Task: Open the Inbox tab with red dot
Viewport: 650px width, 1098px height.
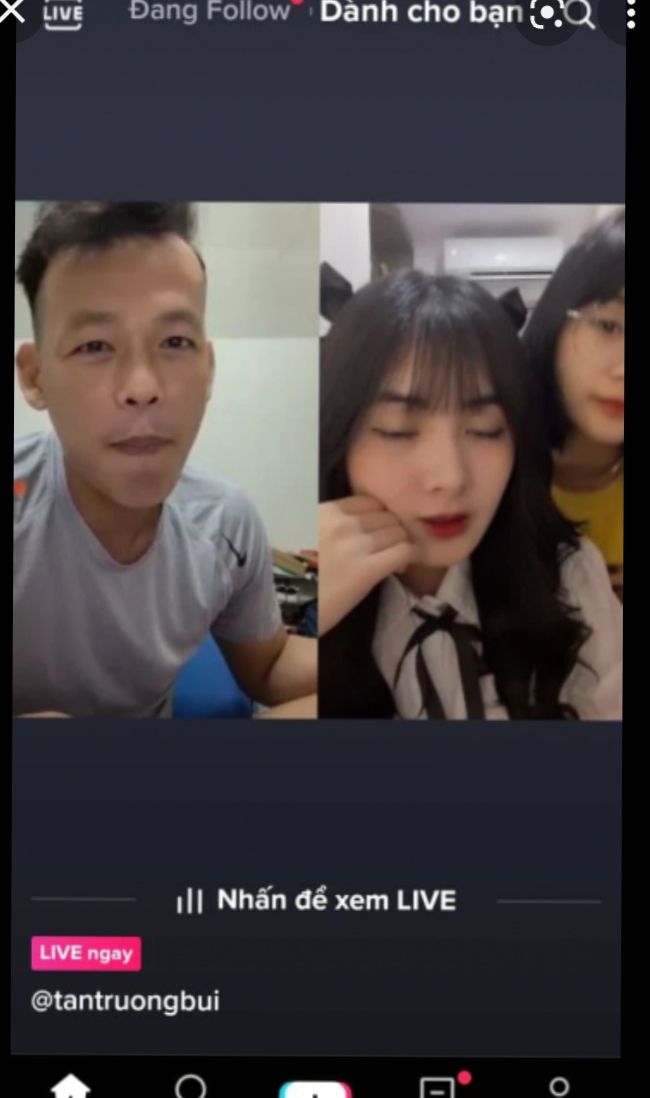Action: (x=437, y=1087)
